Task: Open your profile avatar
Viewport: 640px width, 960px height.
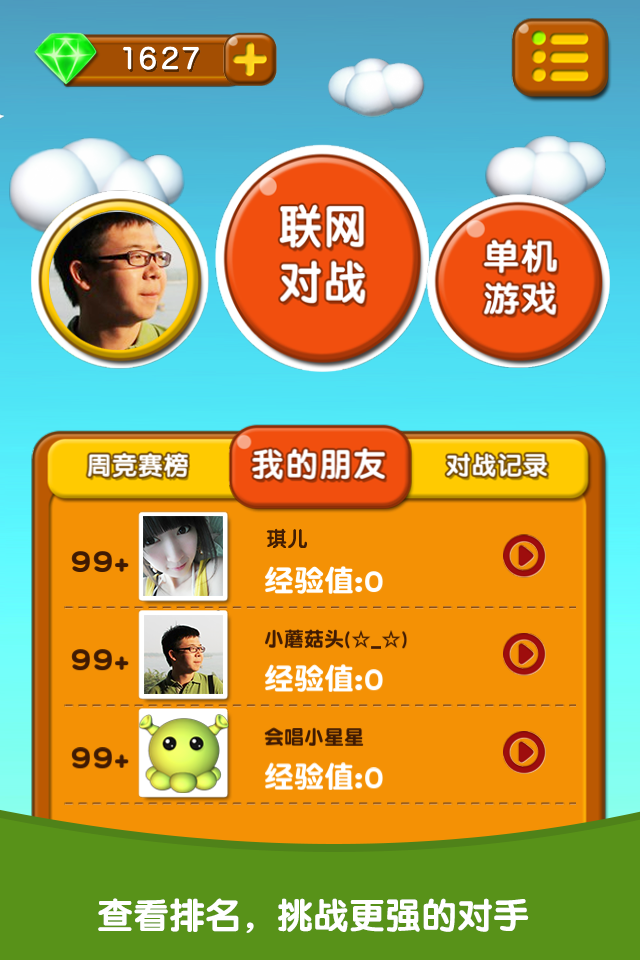Action: [119, 279]
